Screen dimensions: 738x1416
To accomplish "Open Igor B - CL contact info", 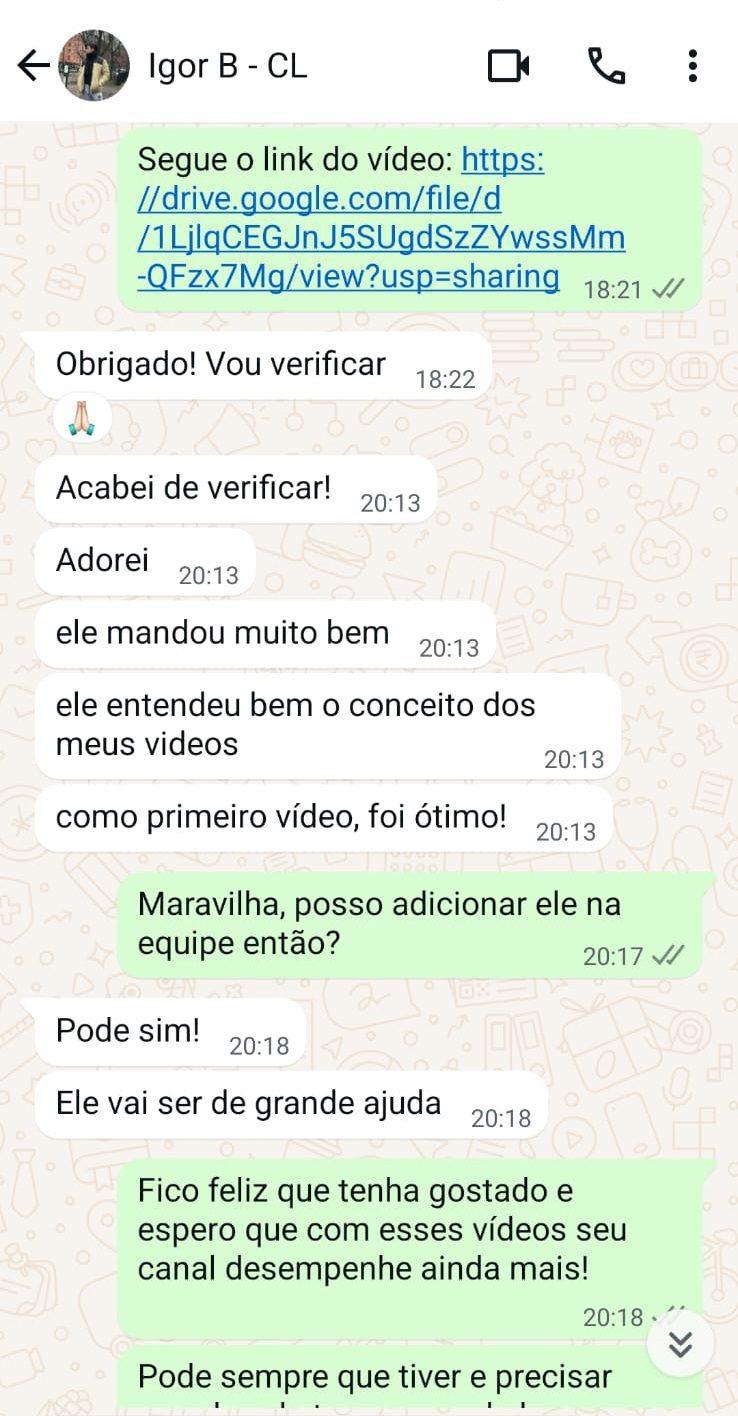I will point(227,67).
